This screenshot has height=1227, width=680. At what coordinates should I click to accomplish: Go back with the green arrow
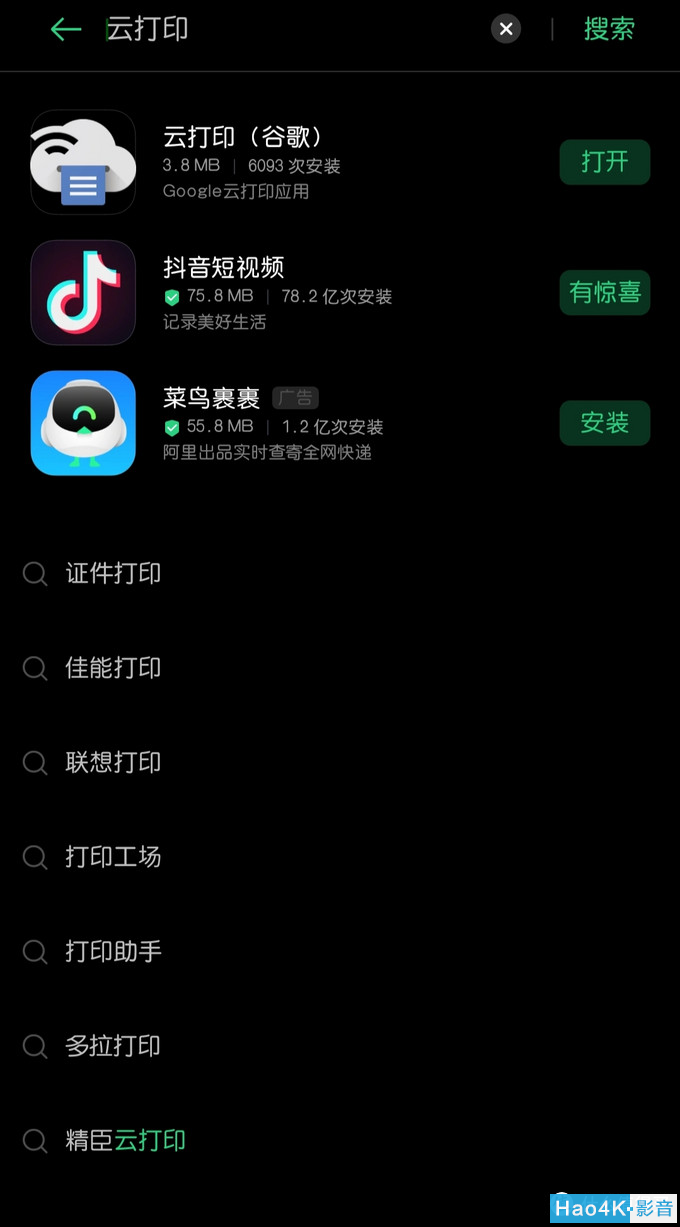tap(66, 29)
